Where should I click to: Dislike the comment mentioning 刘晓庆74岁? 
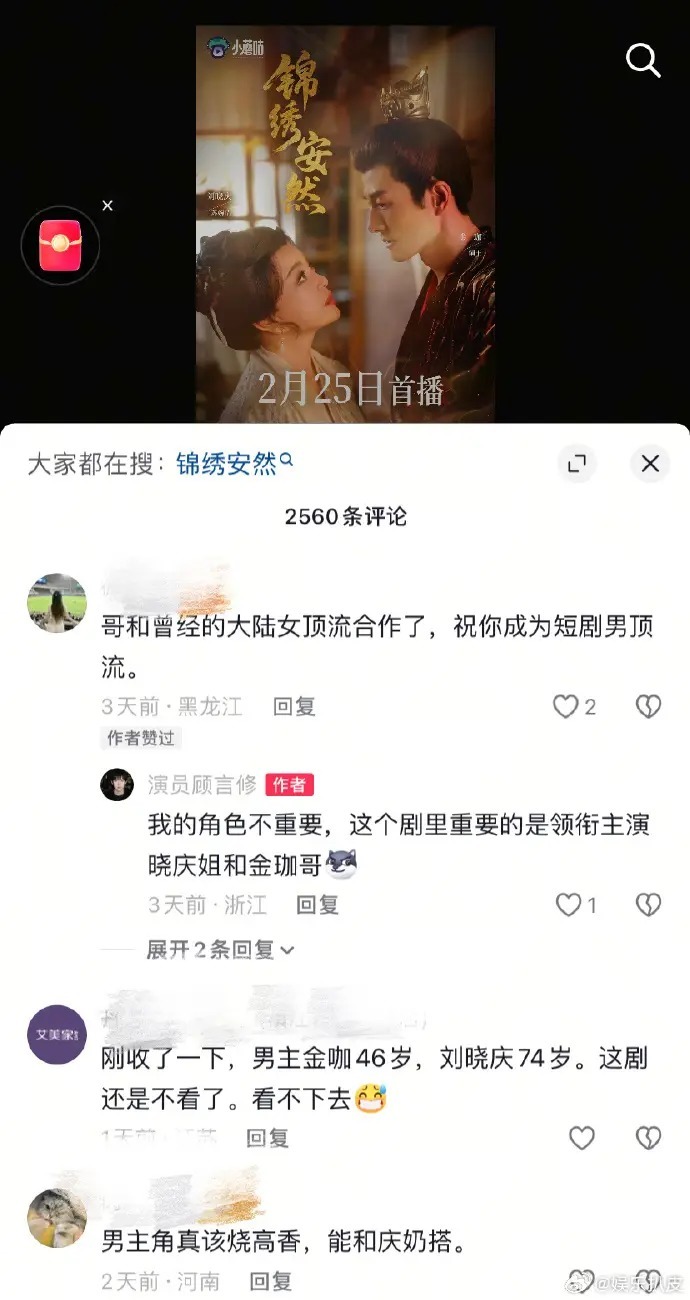click(x=648, y=1137)
